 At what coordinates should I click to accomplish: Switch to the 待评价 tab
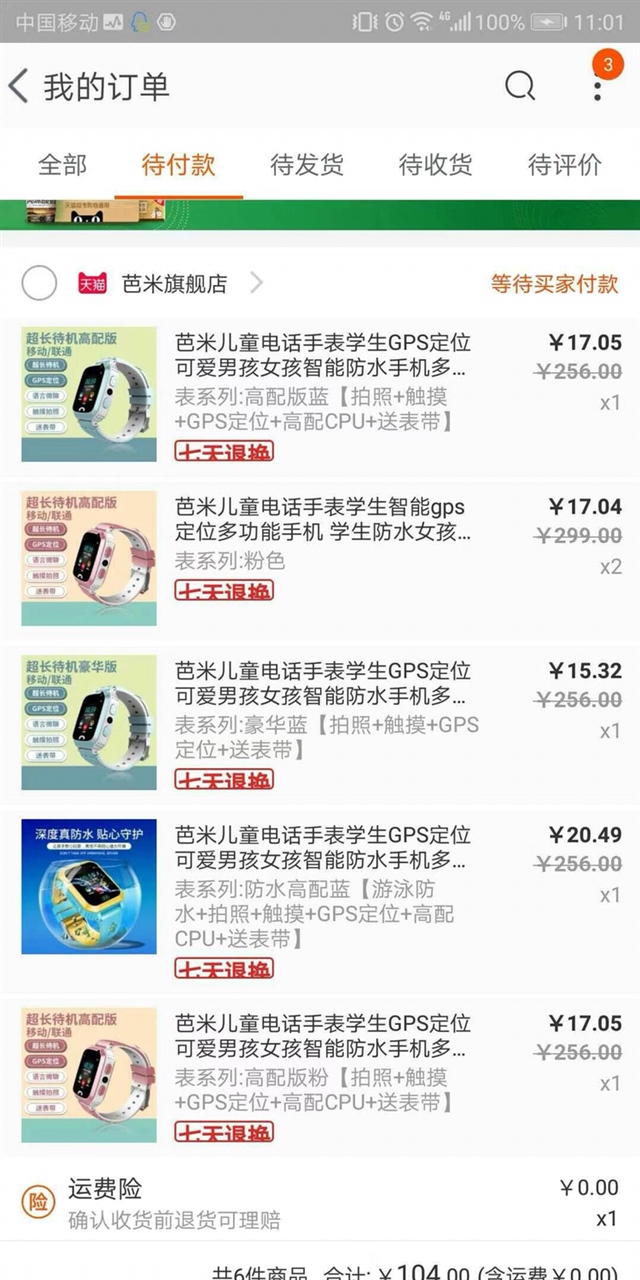564,165
